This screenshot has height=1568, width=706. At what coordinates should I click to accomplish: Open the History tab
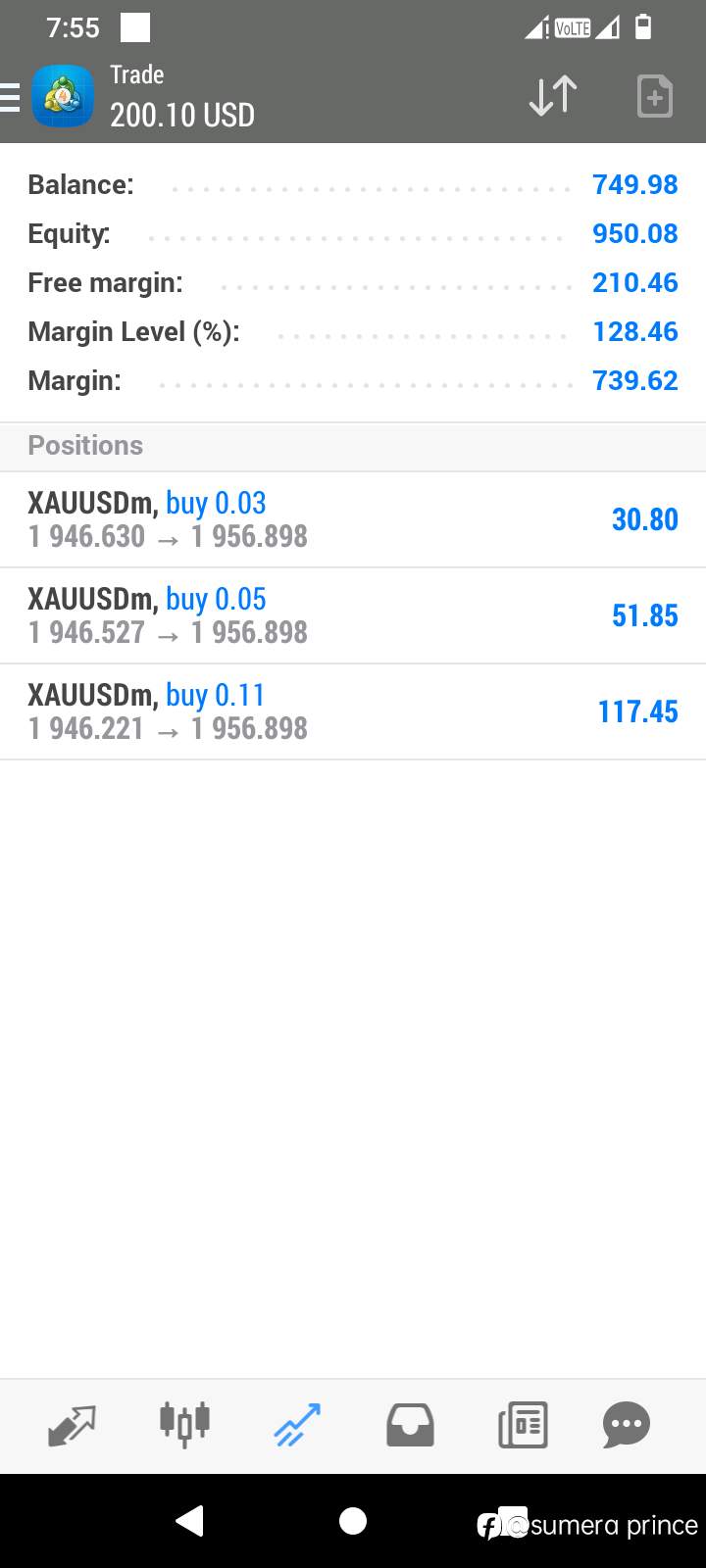coord(410,1425)
